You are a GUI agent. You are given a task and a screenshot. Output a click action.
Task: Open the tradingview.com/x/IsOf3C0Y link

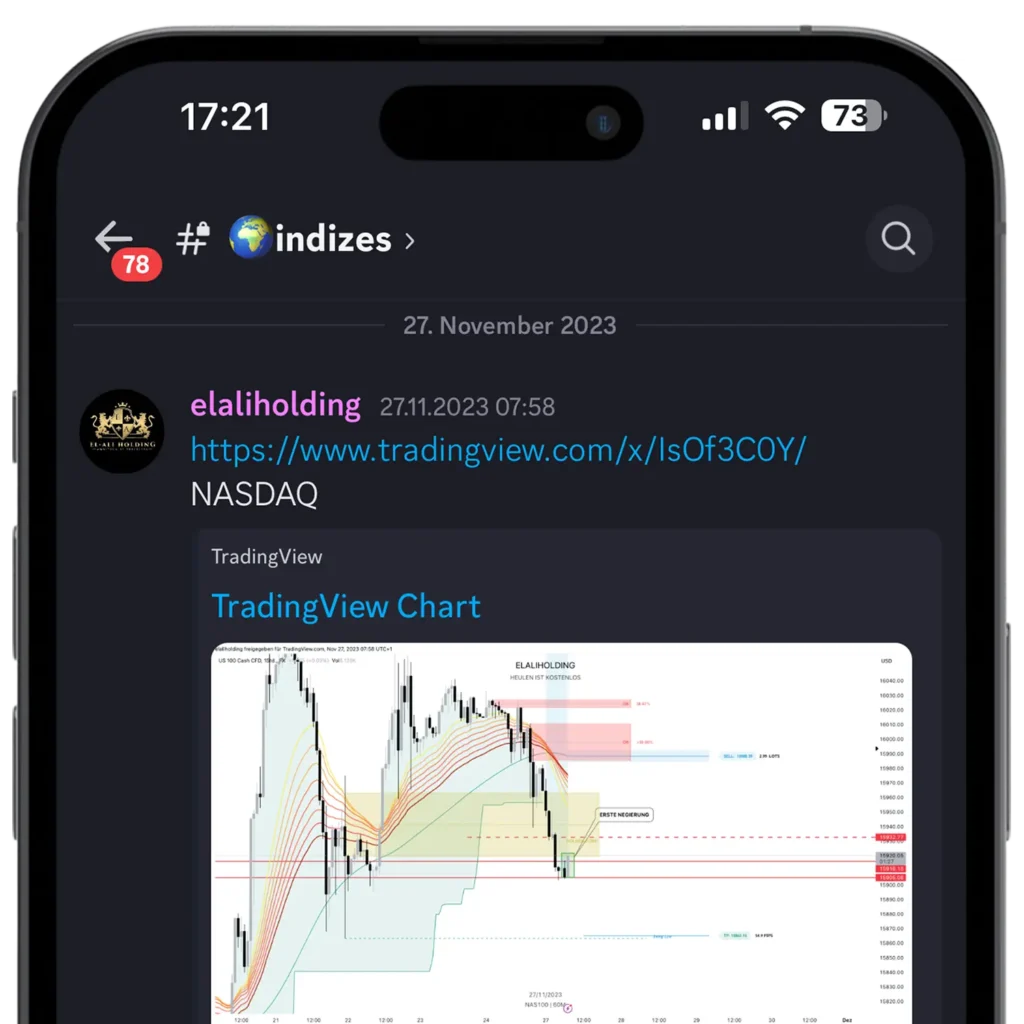tap(497, 451)
